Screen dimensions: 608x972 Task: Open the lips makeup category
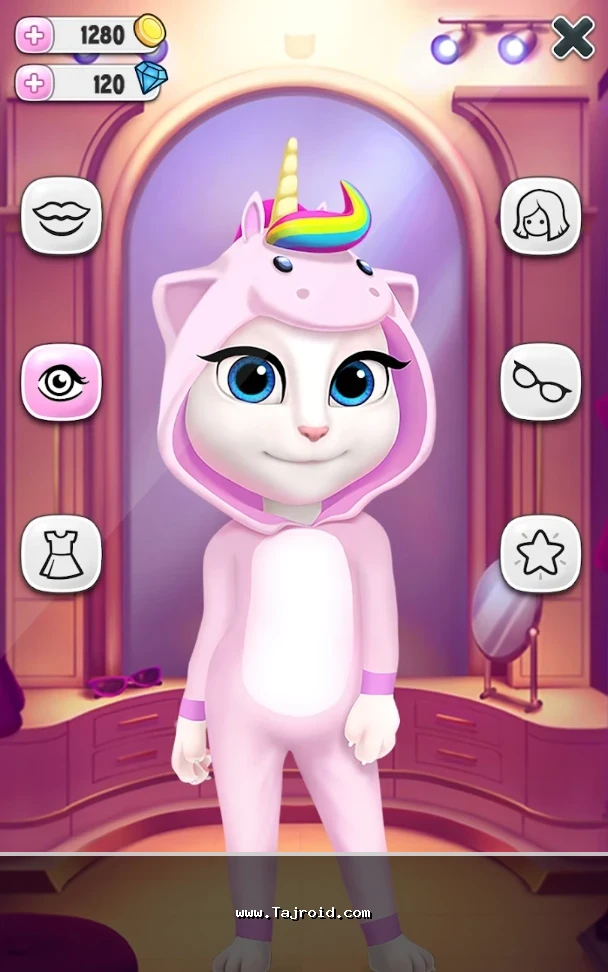click(x=61, y=215)
